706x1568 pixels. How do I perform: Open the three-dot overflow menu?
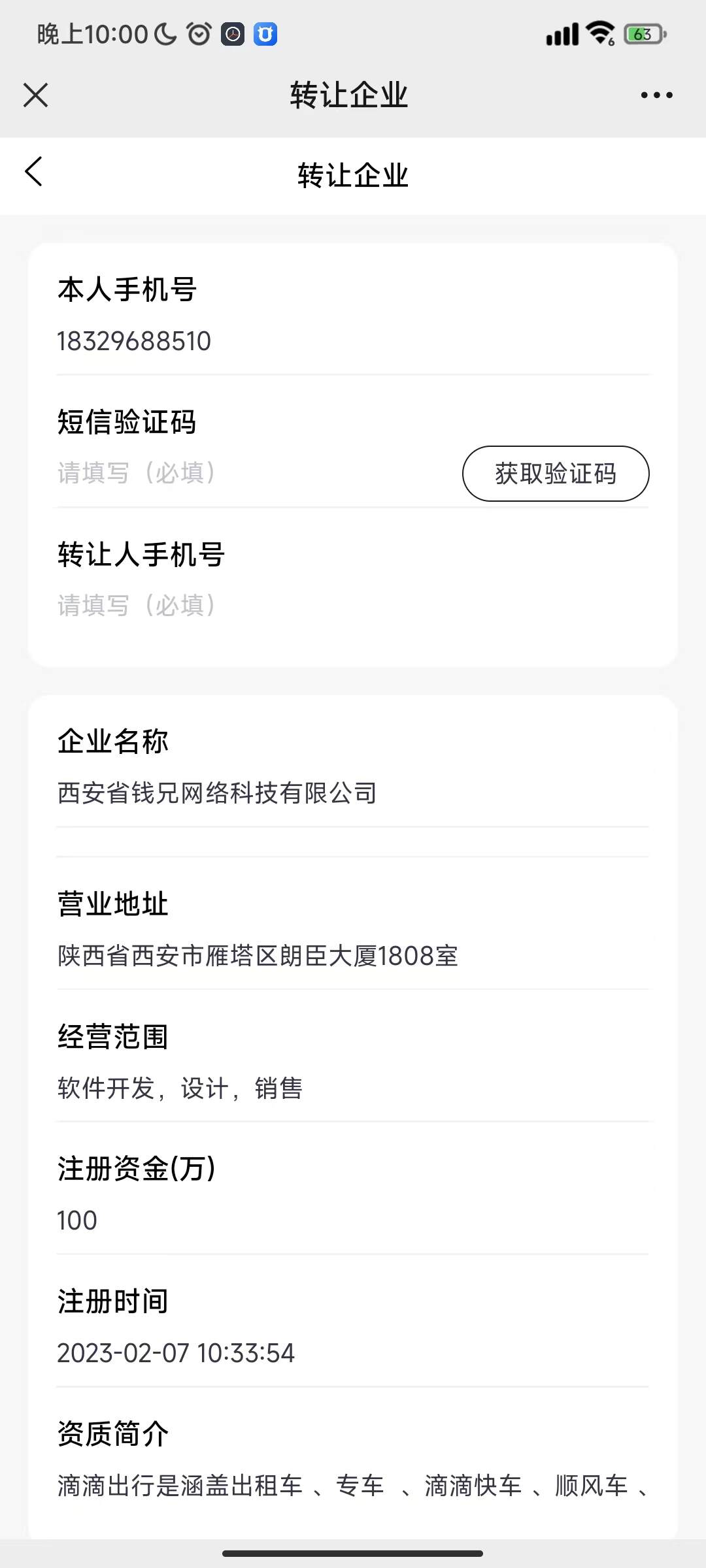point(656,95)
